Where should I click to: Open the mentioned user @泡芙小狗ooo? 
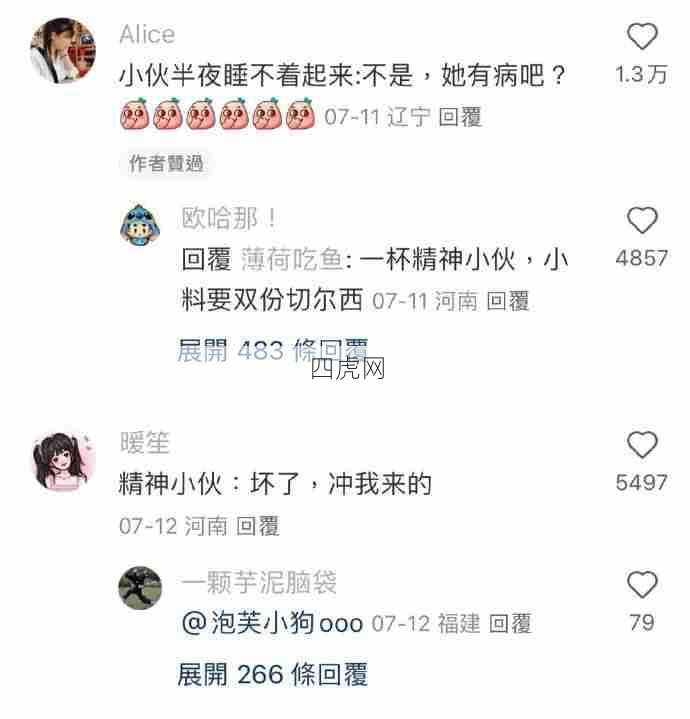point(272,623)
